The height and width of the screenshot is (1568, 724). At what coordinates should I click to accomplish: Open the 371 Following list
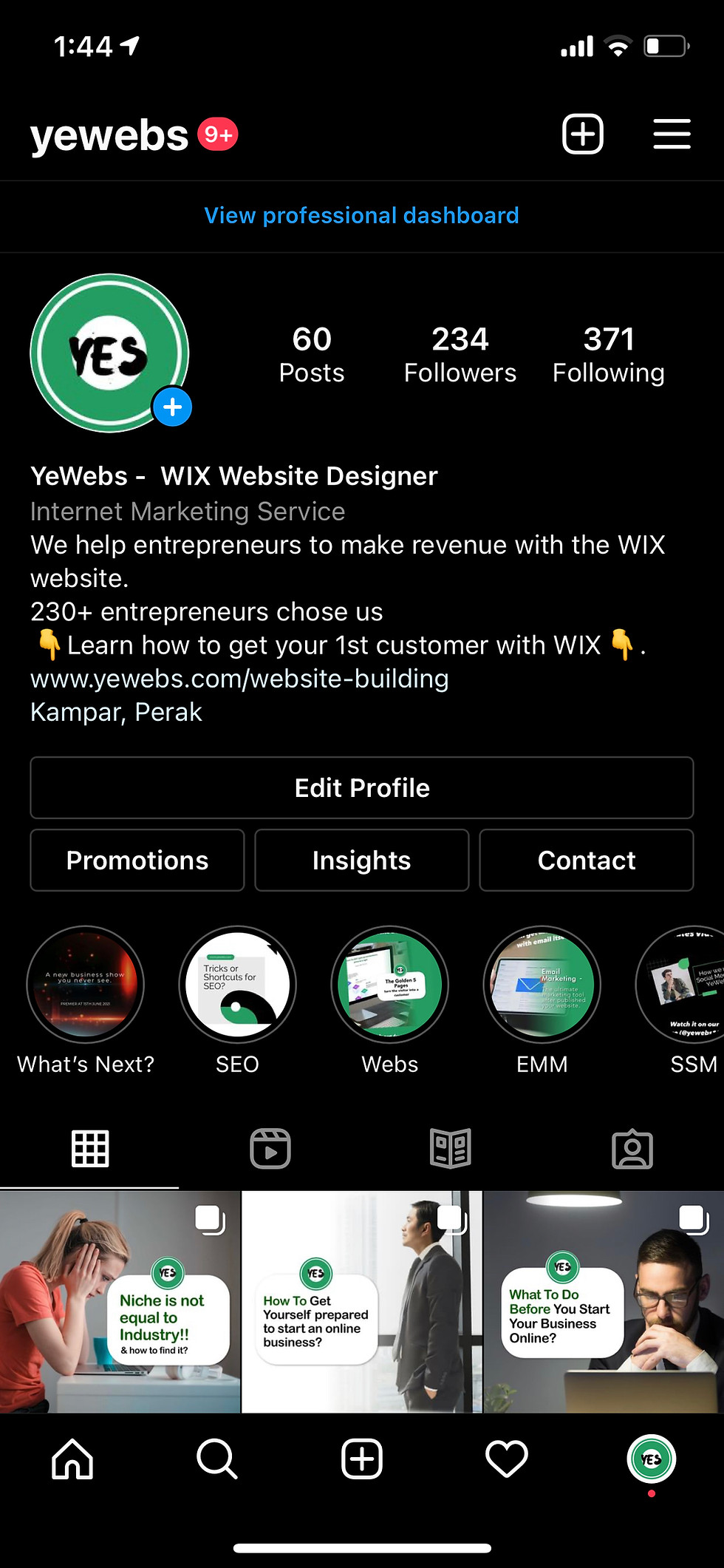(608, 355)
